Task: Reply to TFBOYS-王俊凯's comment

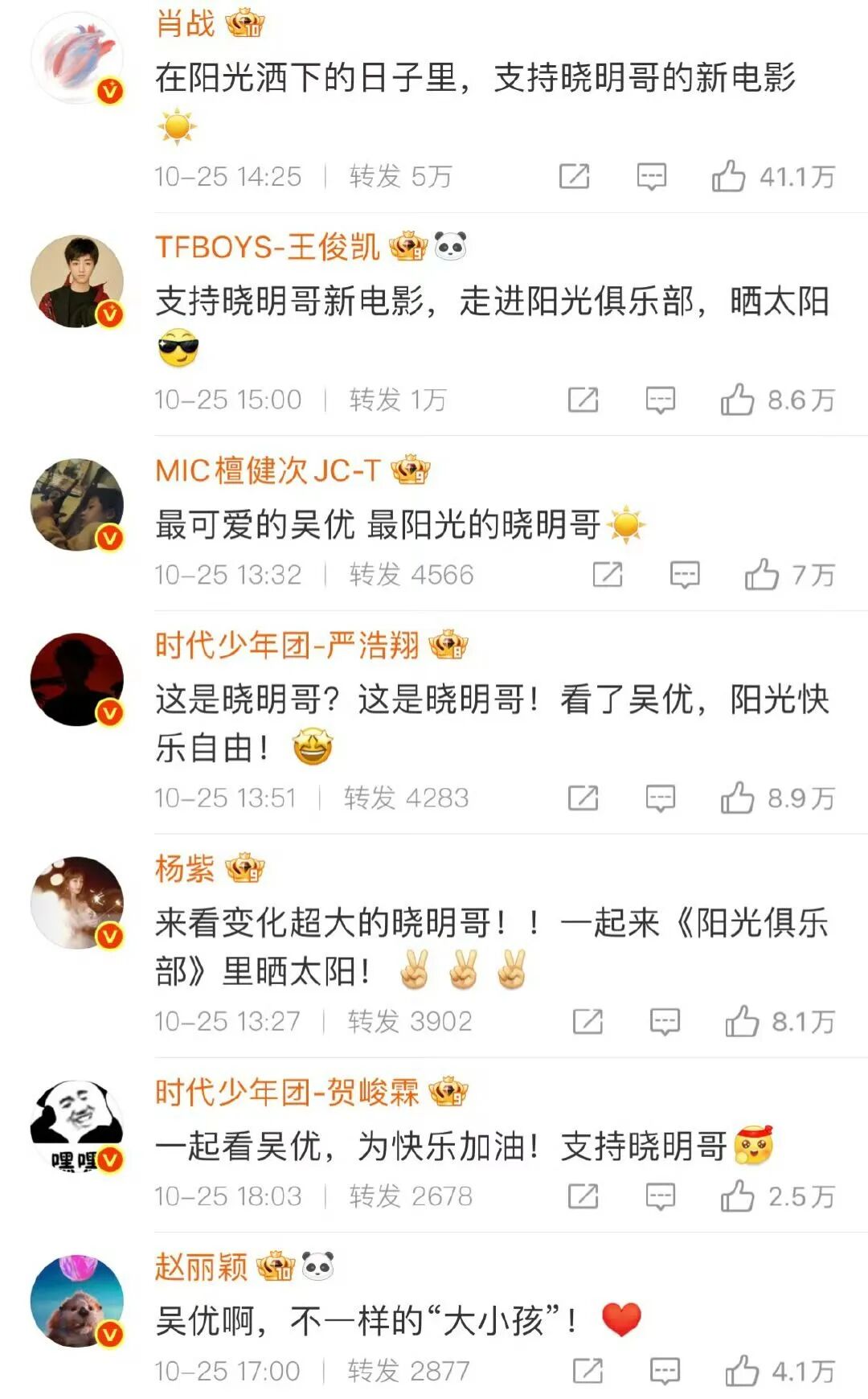Action: click(661, 400)
